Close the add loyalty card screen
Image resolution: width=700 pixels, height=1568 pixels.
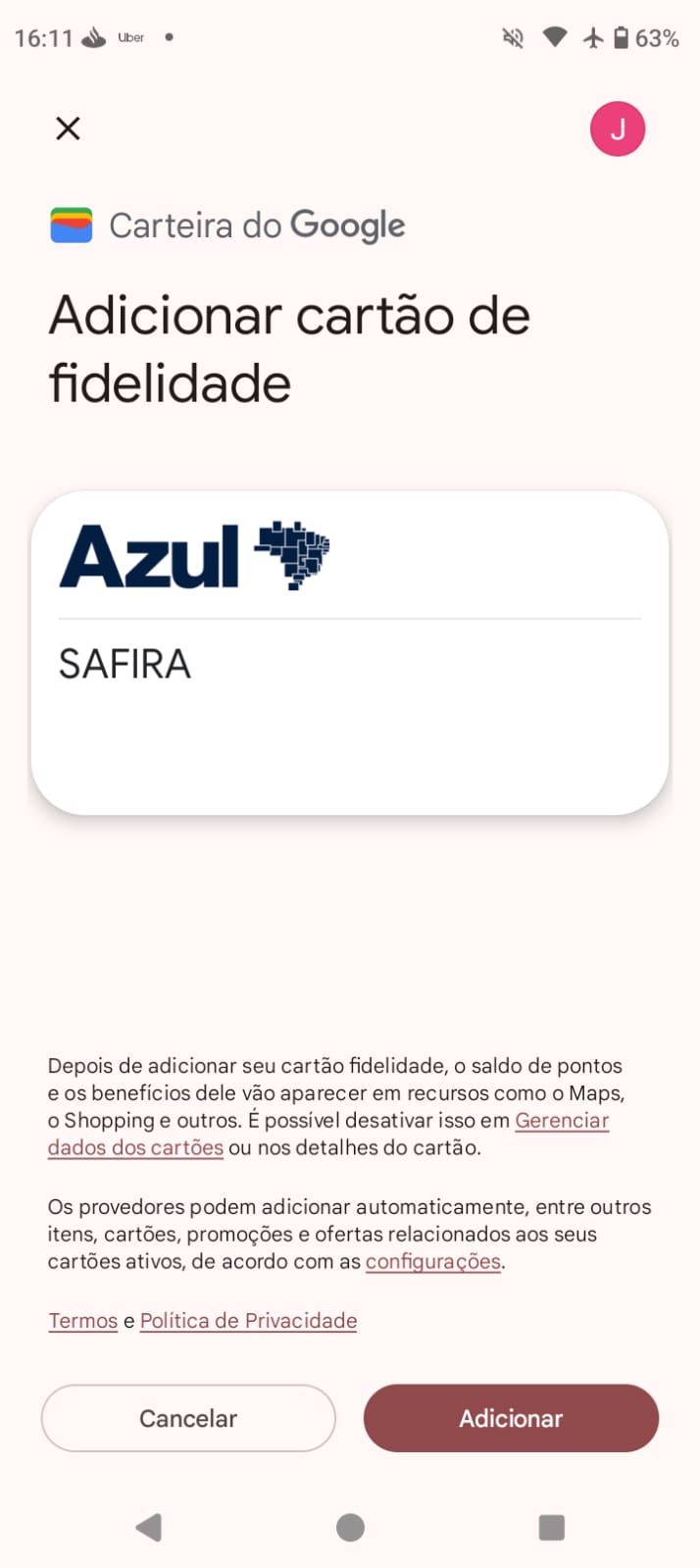click(68, 128)
